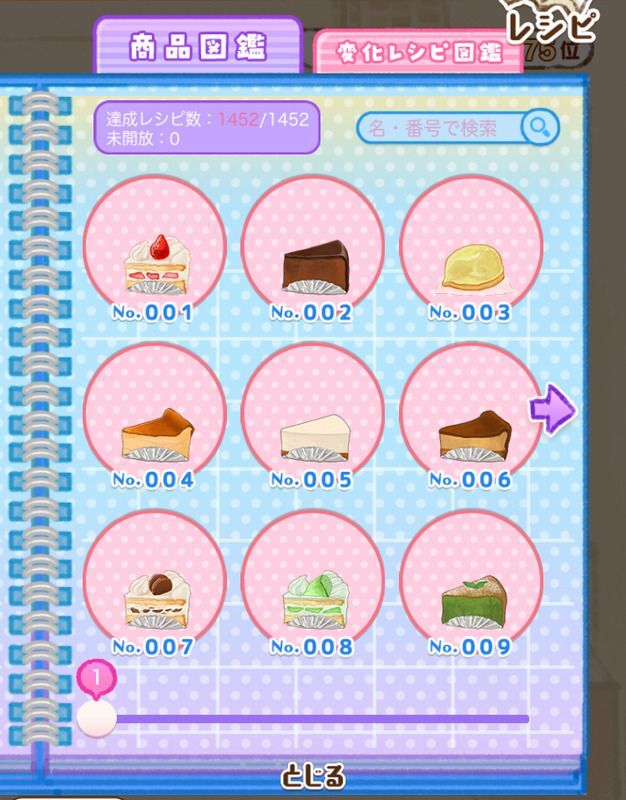Open item No.003
The image size is (626, 800).
tap(471, 248)
